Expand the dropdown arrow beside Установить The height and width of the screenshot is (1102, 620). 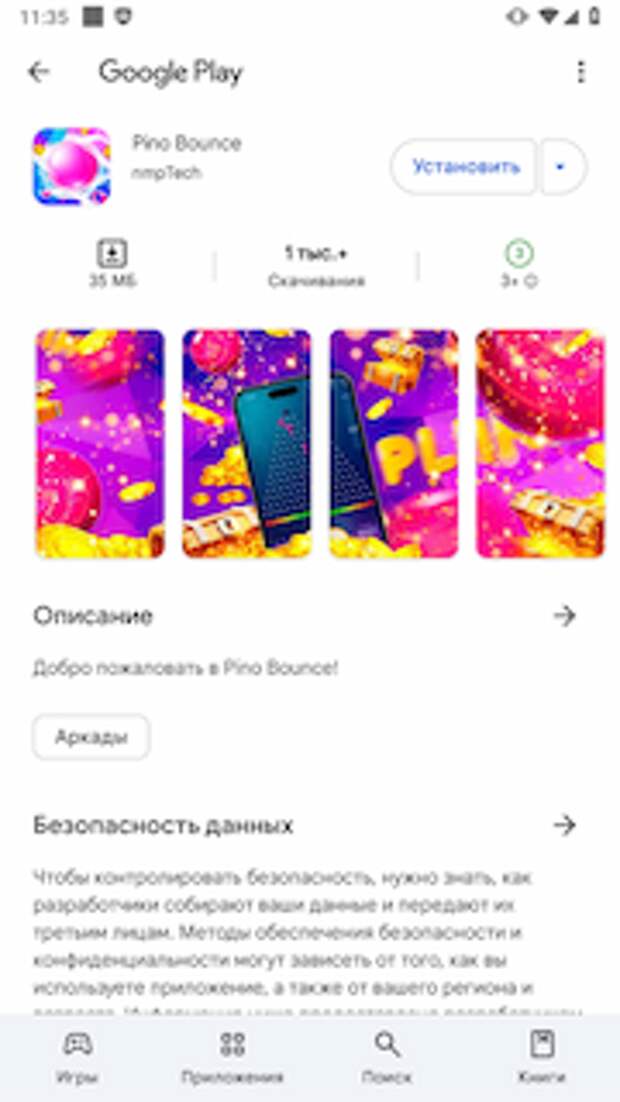pos(561,166)
